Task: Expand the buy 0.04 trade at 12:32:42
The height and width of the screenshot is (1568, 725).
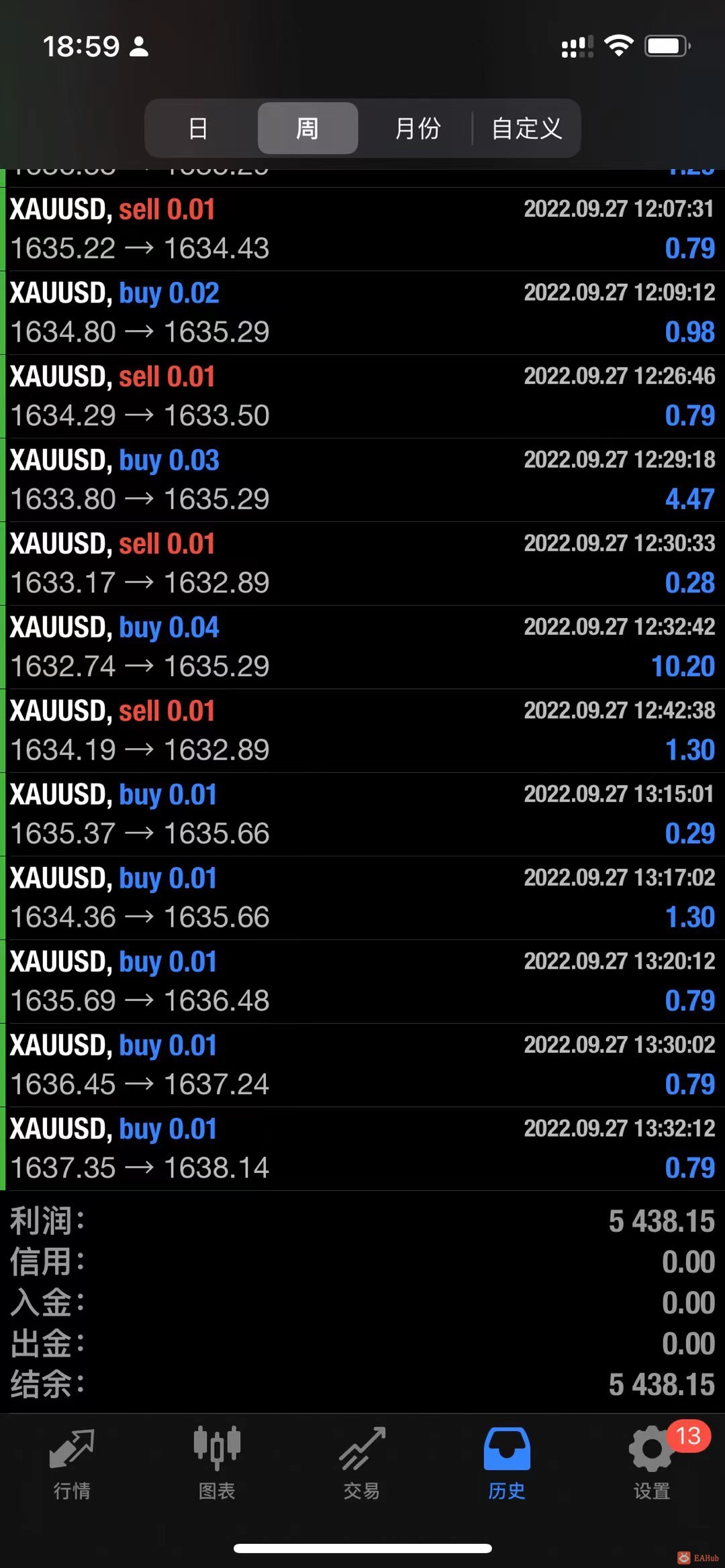Action: click(x=362, y=647)
